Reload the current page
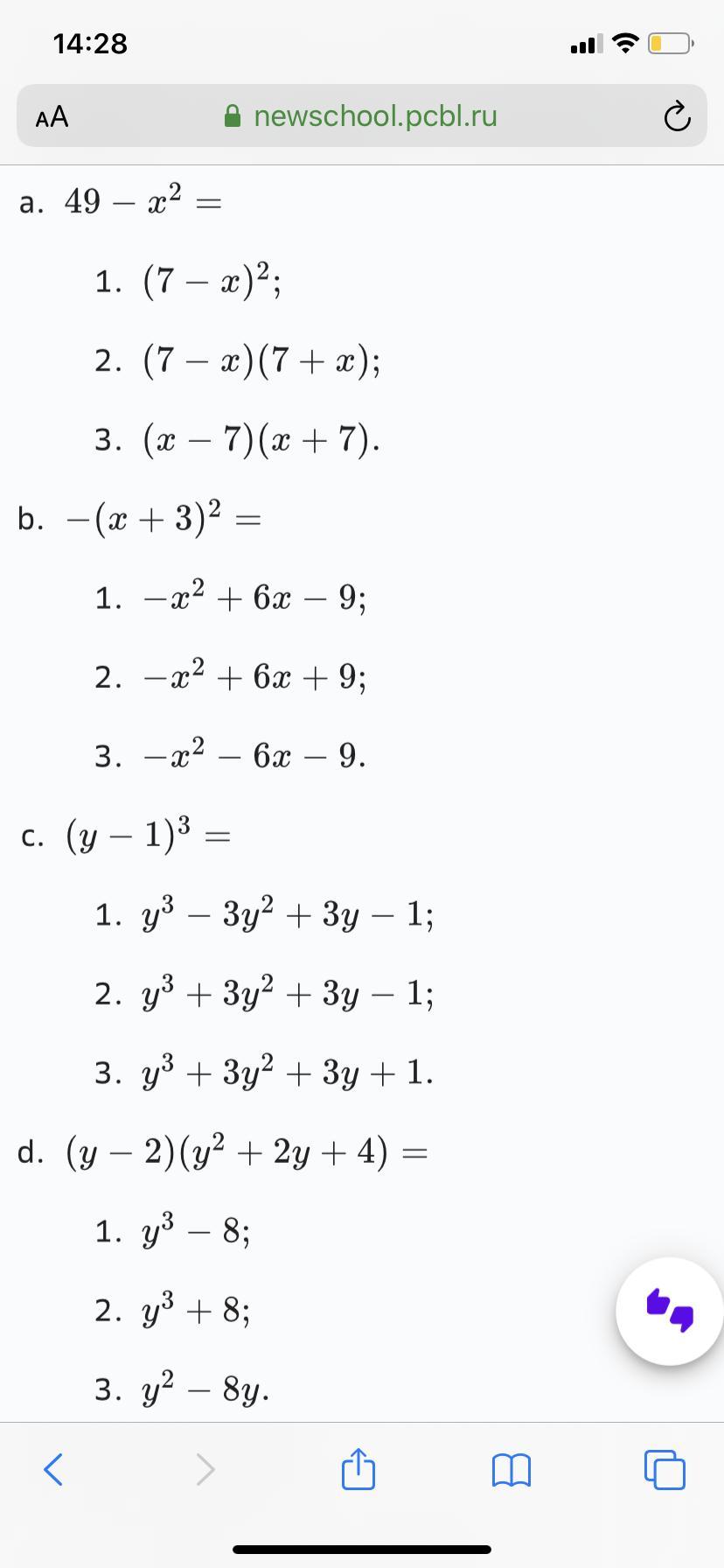The width and height of the screenshot is (724, 1568). [x=676, y=116]
